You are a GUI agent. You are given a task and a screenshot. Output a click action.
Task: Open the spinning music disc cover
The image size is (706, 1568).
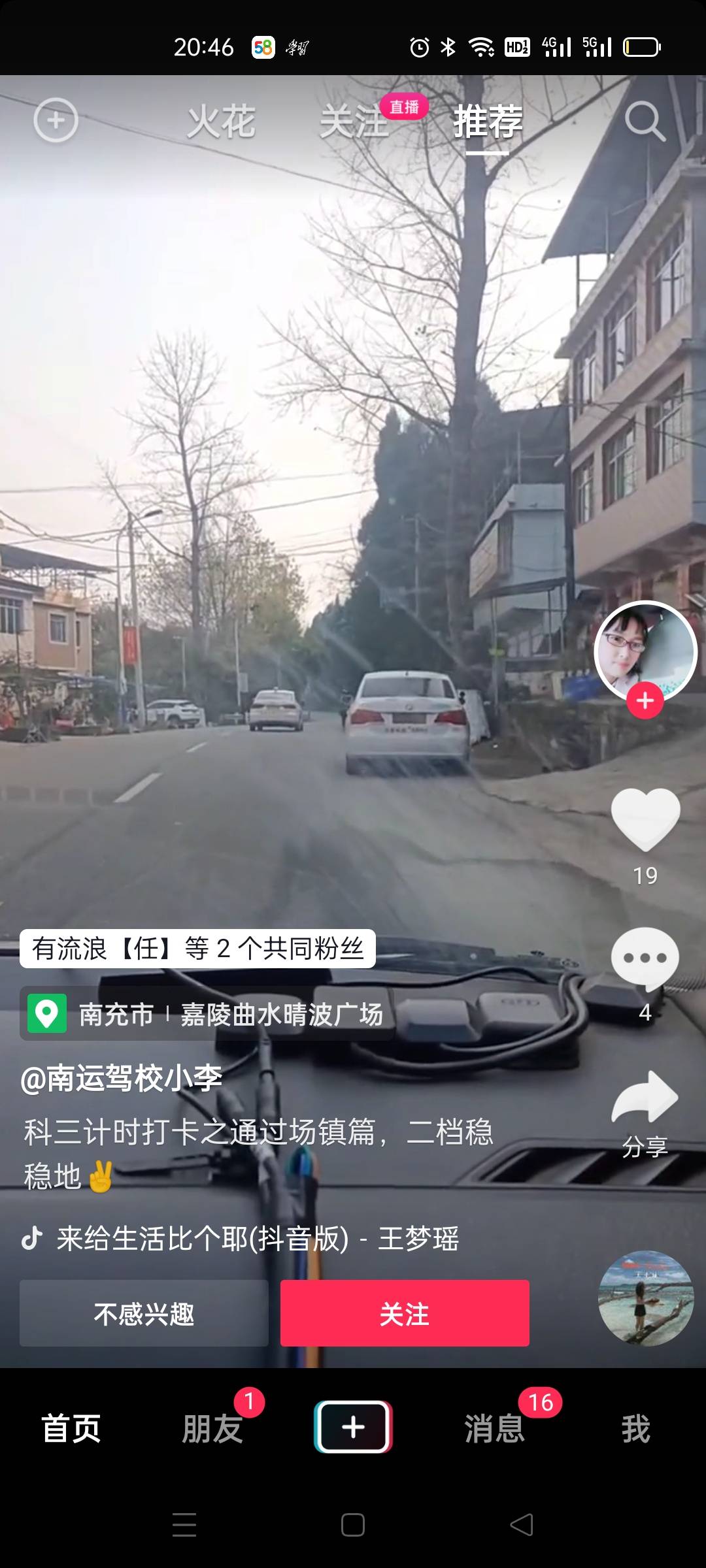pos(645,1299)
